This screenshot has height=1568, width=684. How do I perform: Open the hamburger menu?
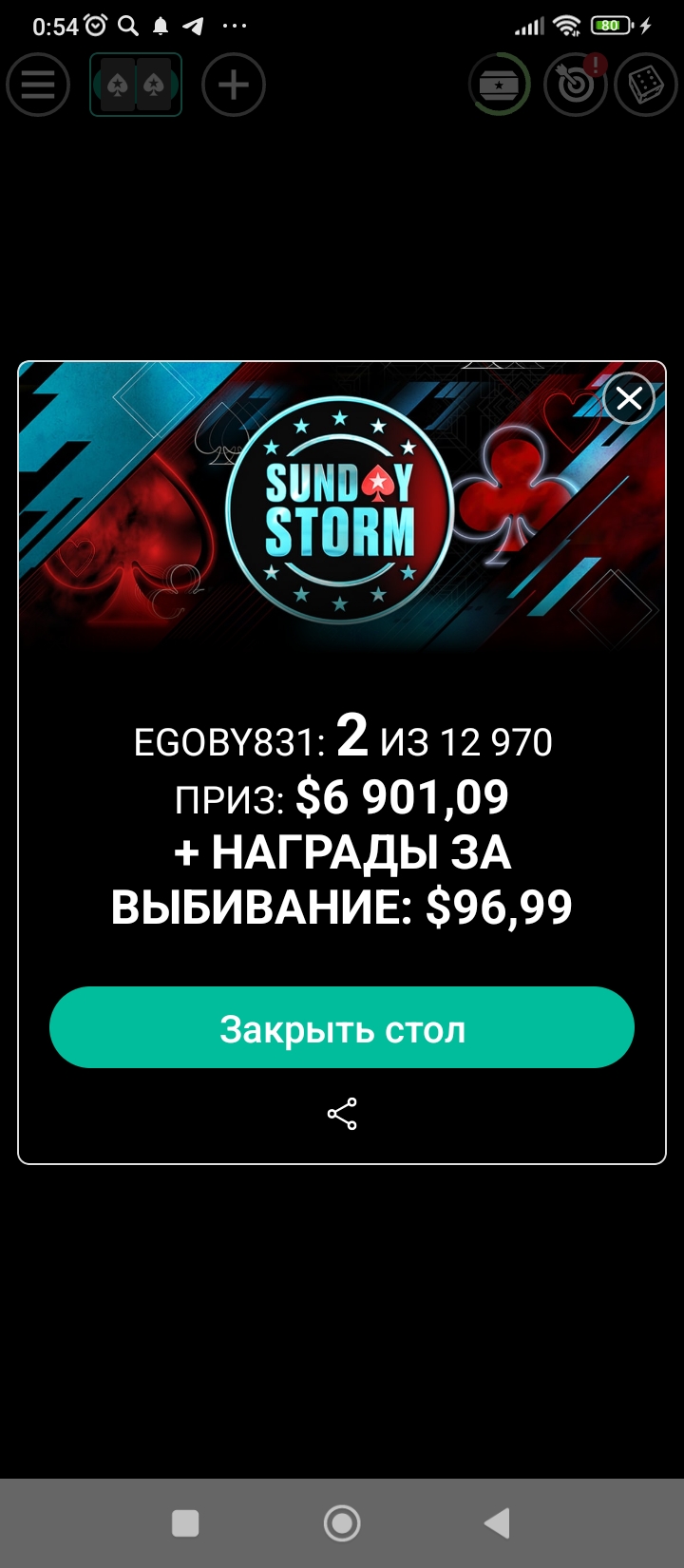coord(38,85)
